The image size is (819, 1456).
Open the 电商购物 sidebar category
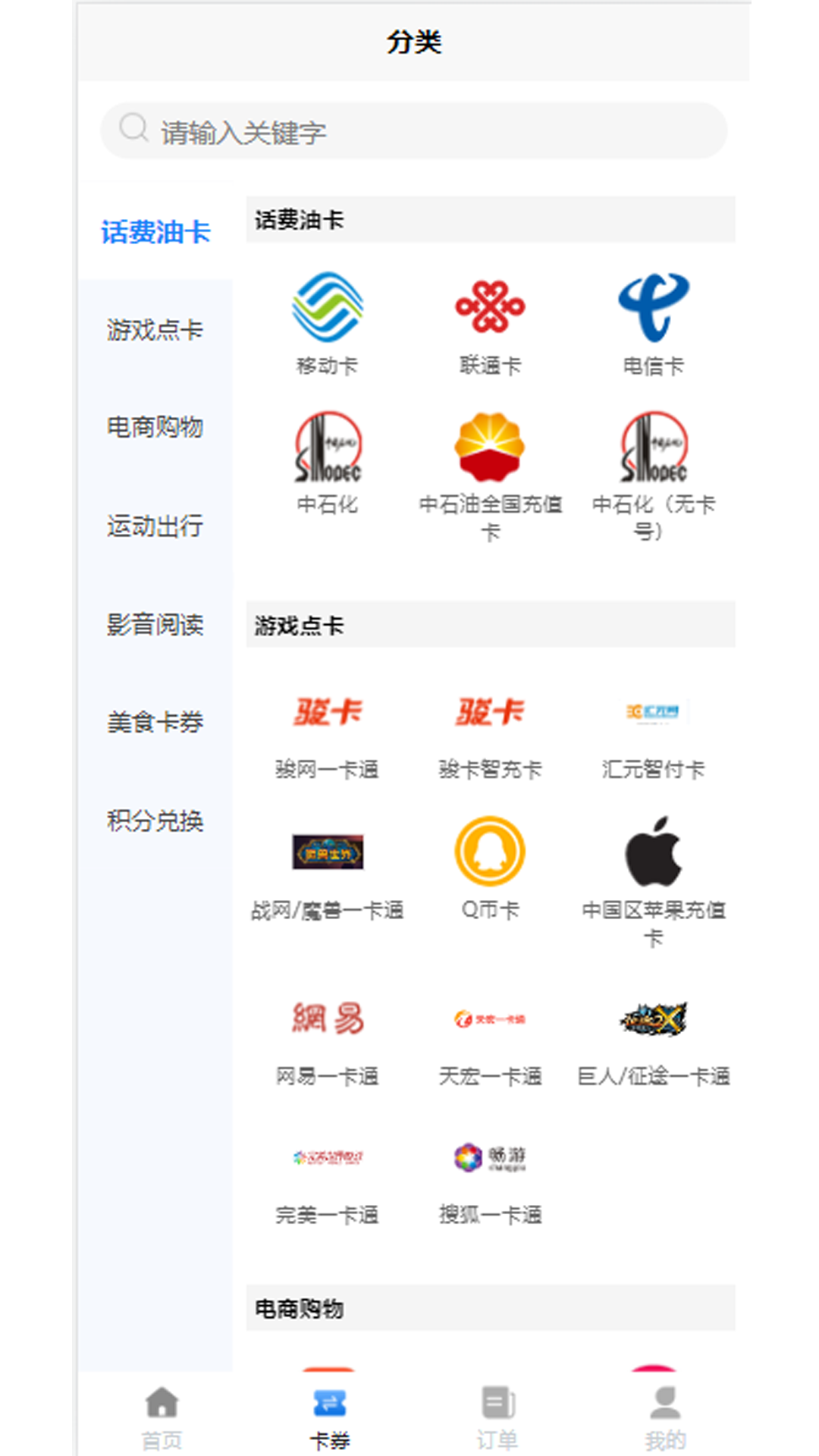155,428
